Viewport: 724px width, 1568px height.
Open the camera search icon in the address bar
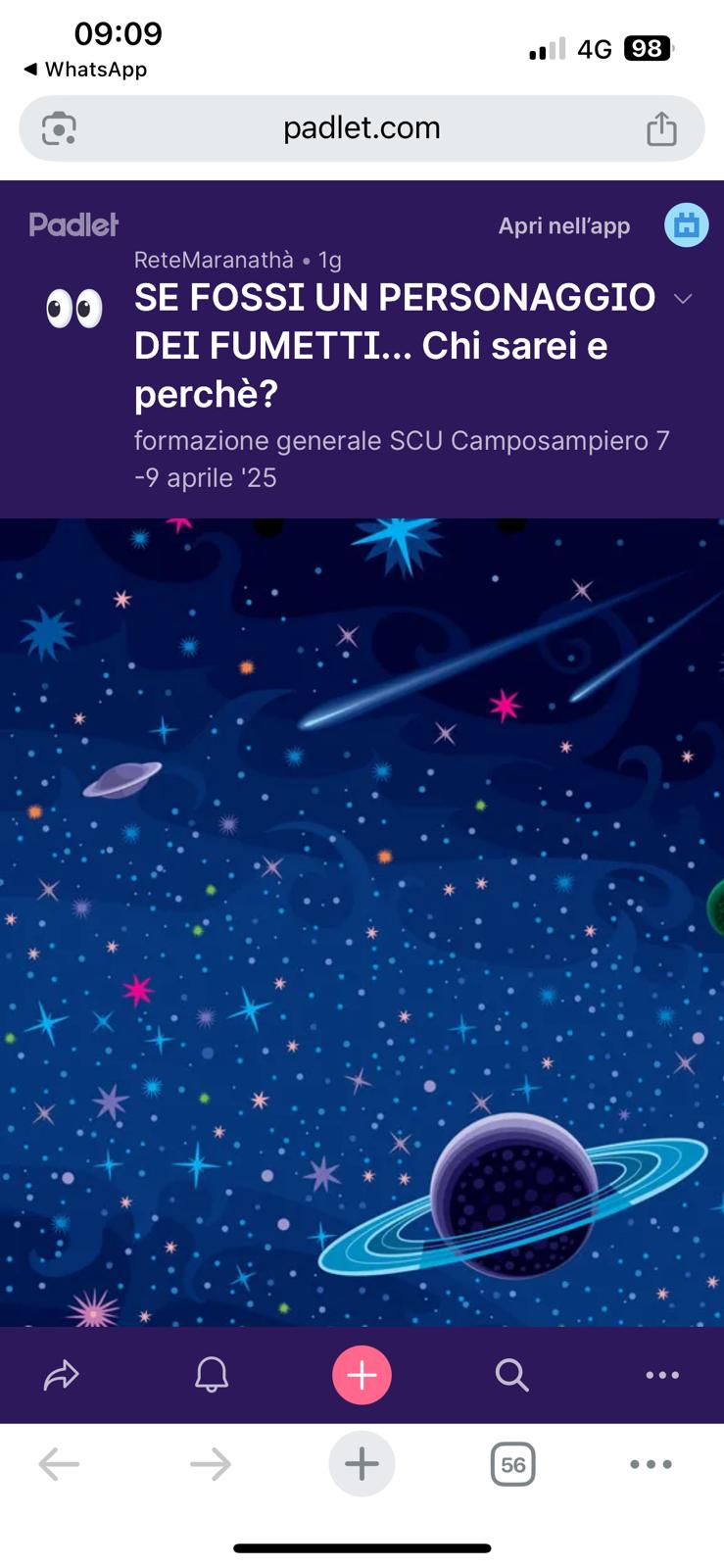[59, 128]
